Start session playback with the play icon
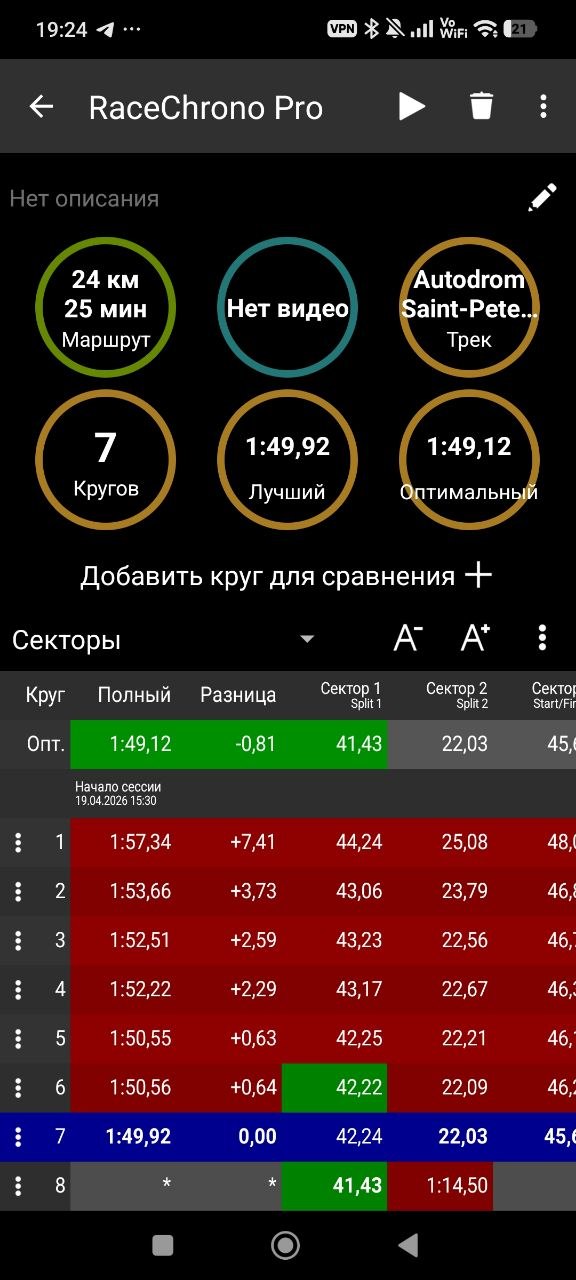The height and width of the screenshot is (1280, 576). [x=412, y=106]
